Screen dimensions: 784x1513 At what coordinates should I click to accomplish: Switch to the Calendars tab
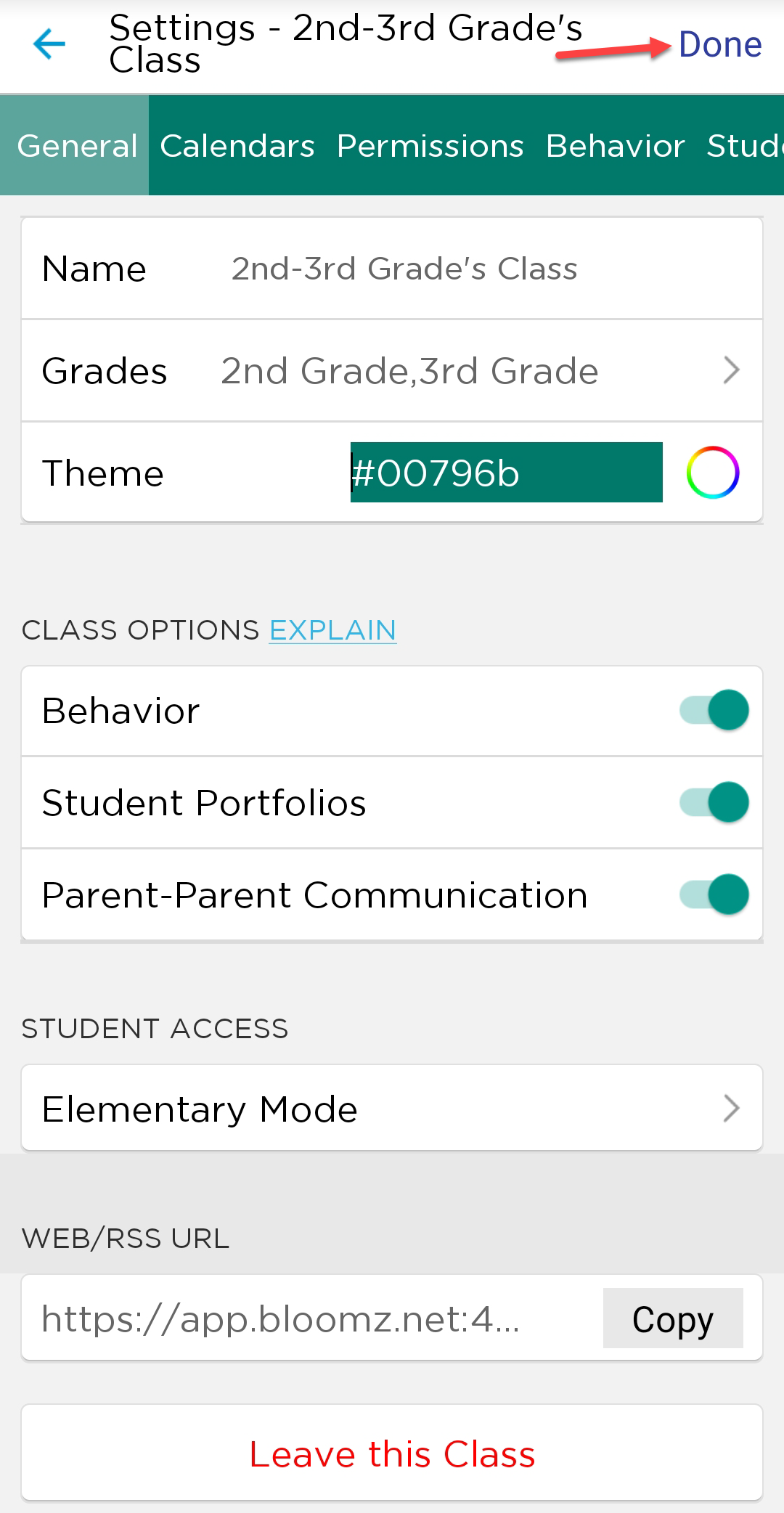pos(237,146)
